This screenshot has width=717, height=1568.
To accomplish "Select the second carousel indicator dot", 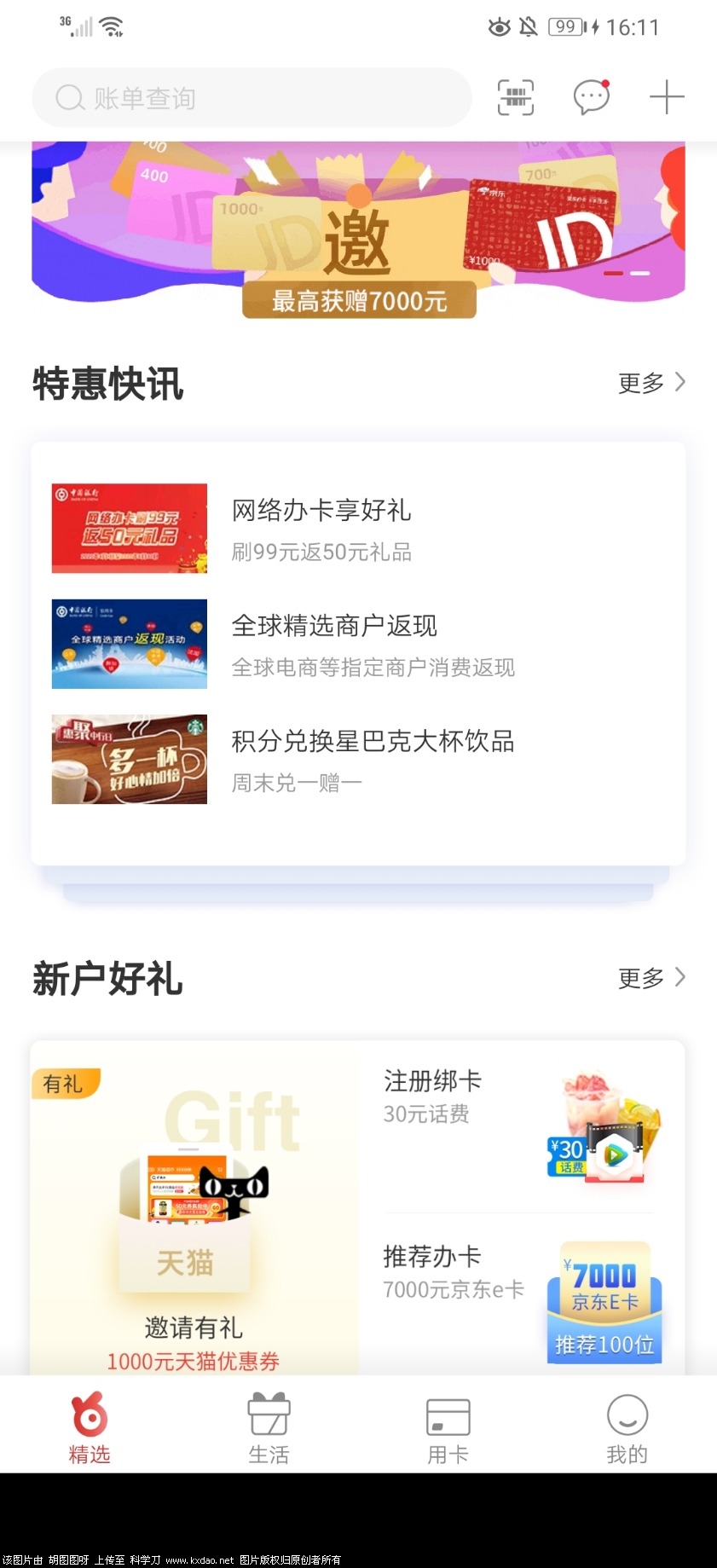I will tap(639, 275).
